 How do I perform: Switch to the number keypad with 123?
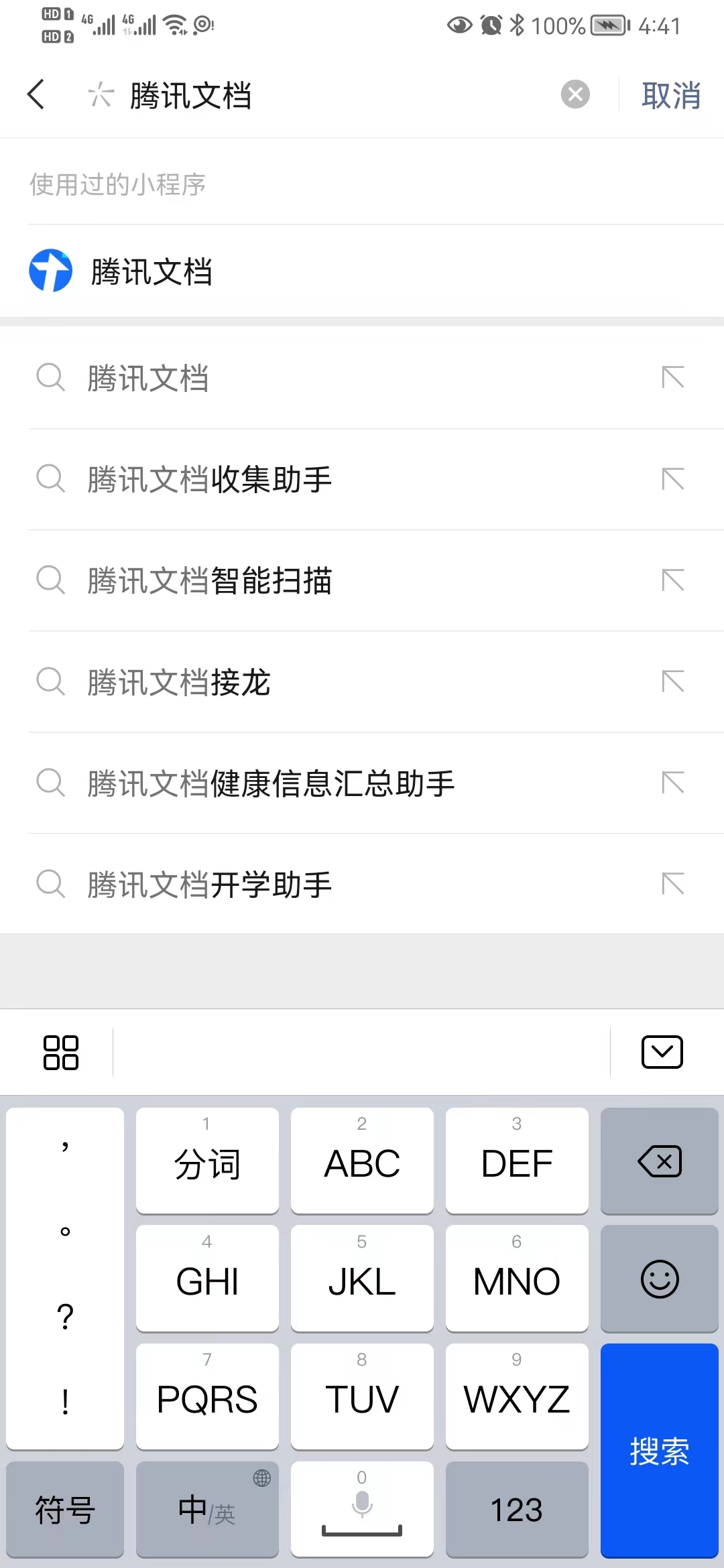(x=516, y=1510)
